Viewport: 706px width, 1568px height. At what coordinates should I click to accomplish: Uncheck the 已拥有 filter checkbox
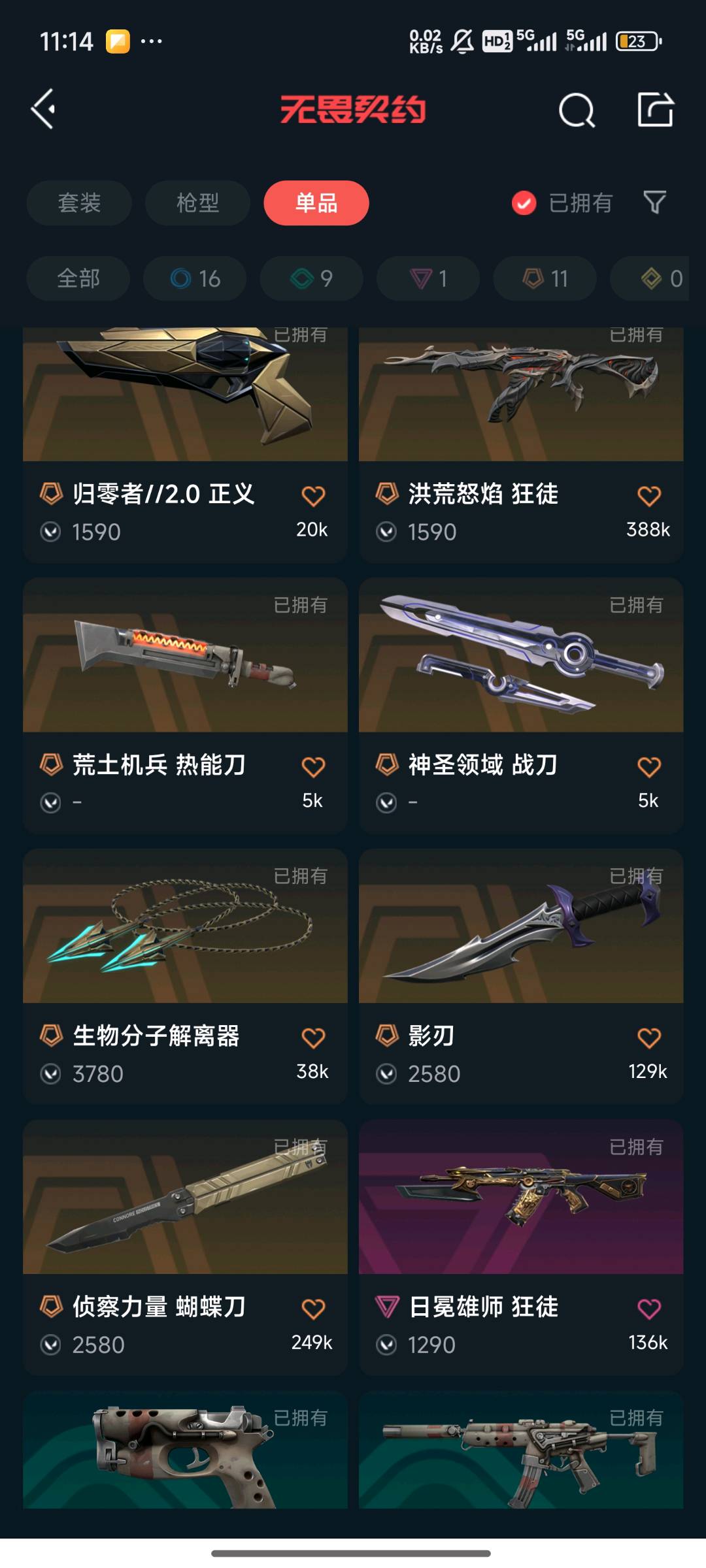coord(524,203)
